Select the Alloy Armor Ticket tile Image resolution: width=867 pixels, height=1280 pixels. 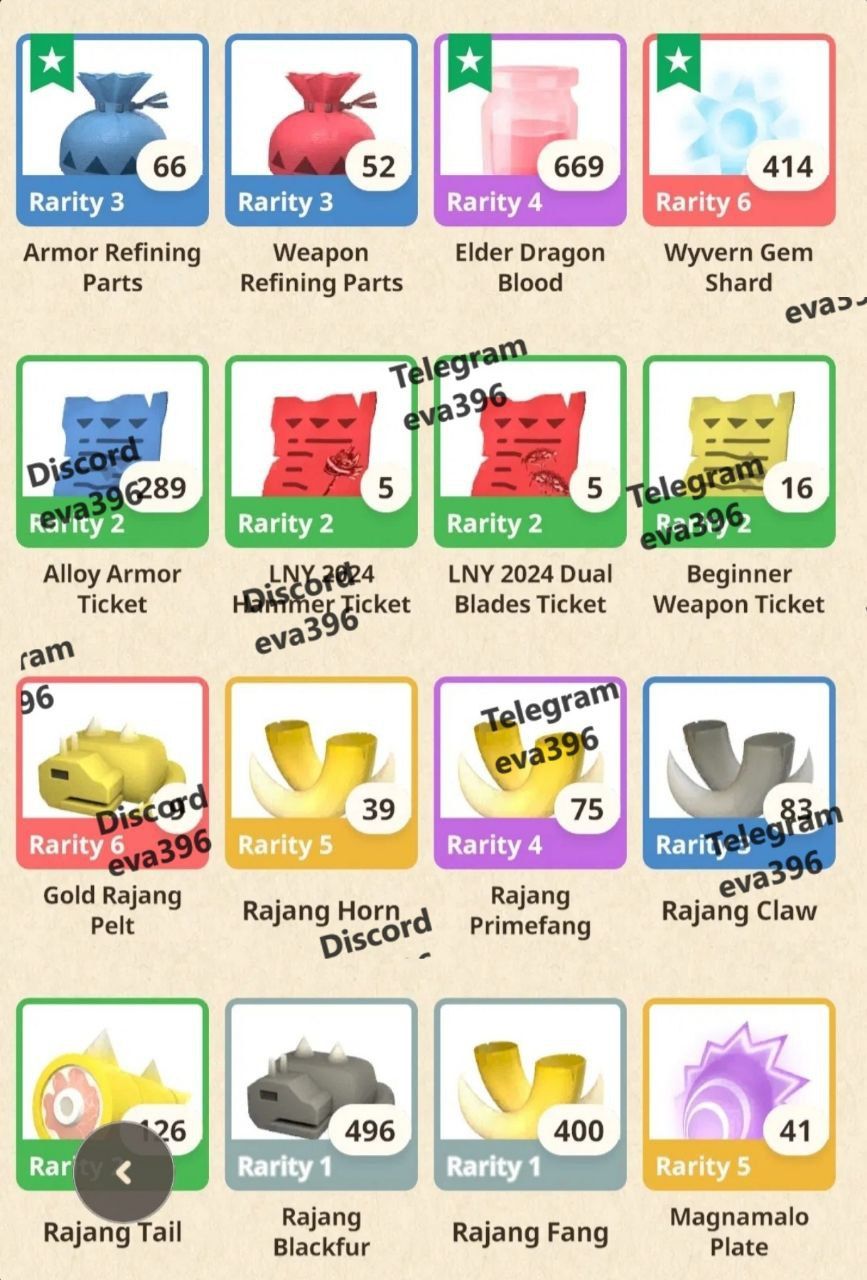pyautogui.click(x=112, y=452)
